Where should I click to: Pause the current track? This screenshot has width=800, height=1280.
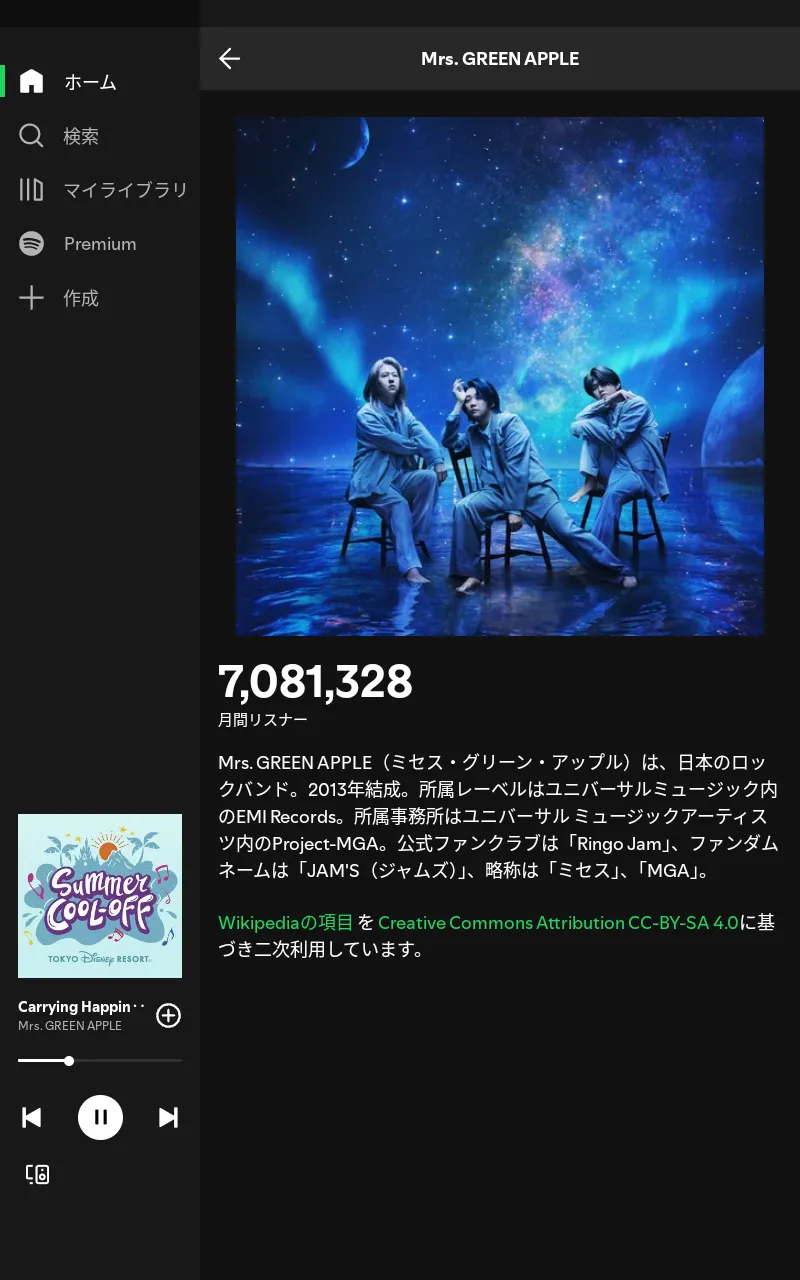pos(100,1117)
